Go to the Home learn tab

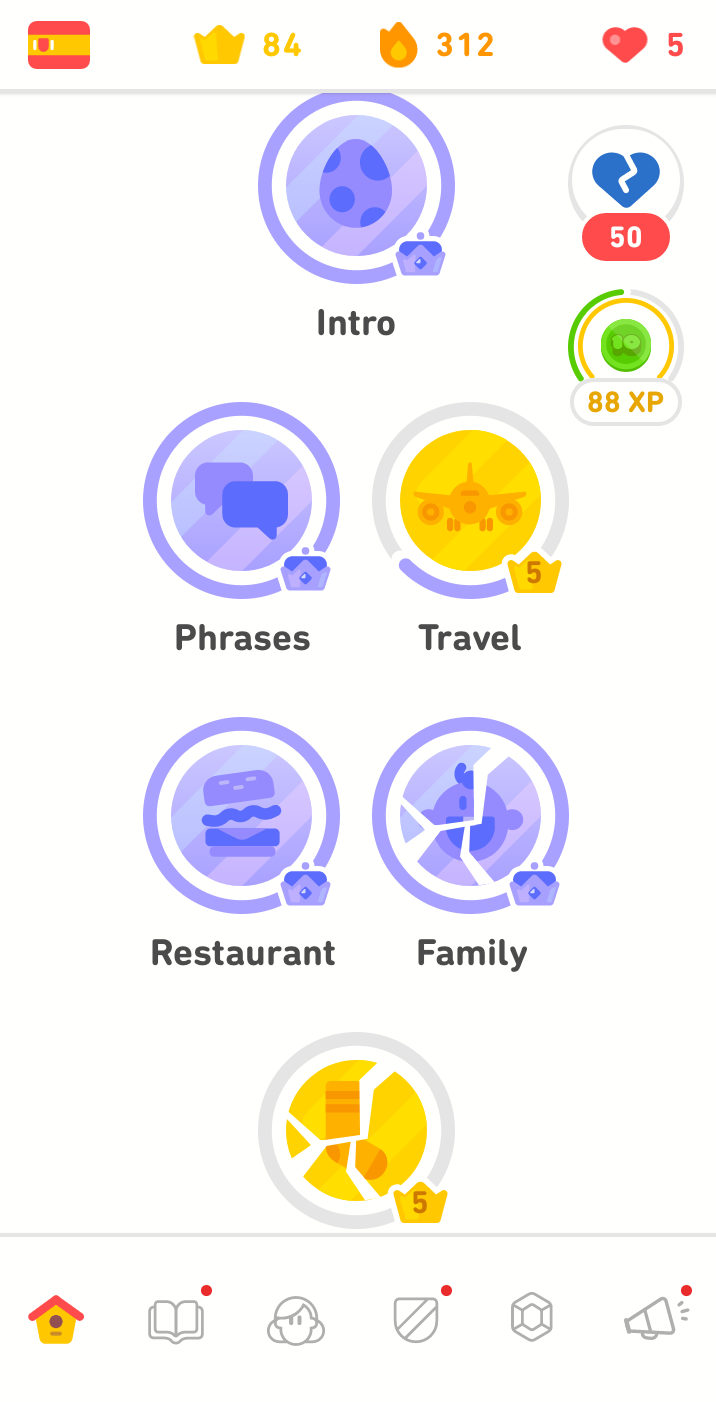pos(56,1318)
